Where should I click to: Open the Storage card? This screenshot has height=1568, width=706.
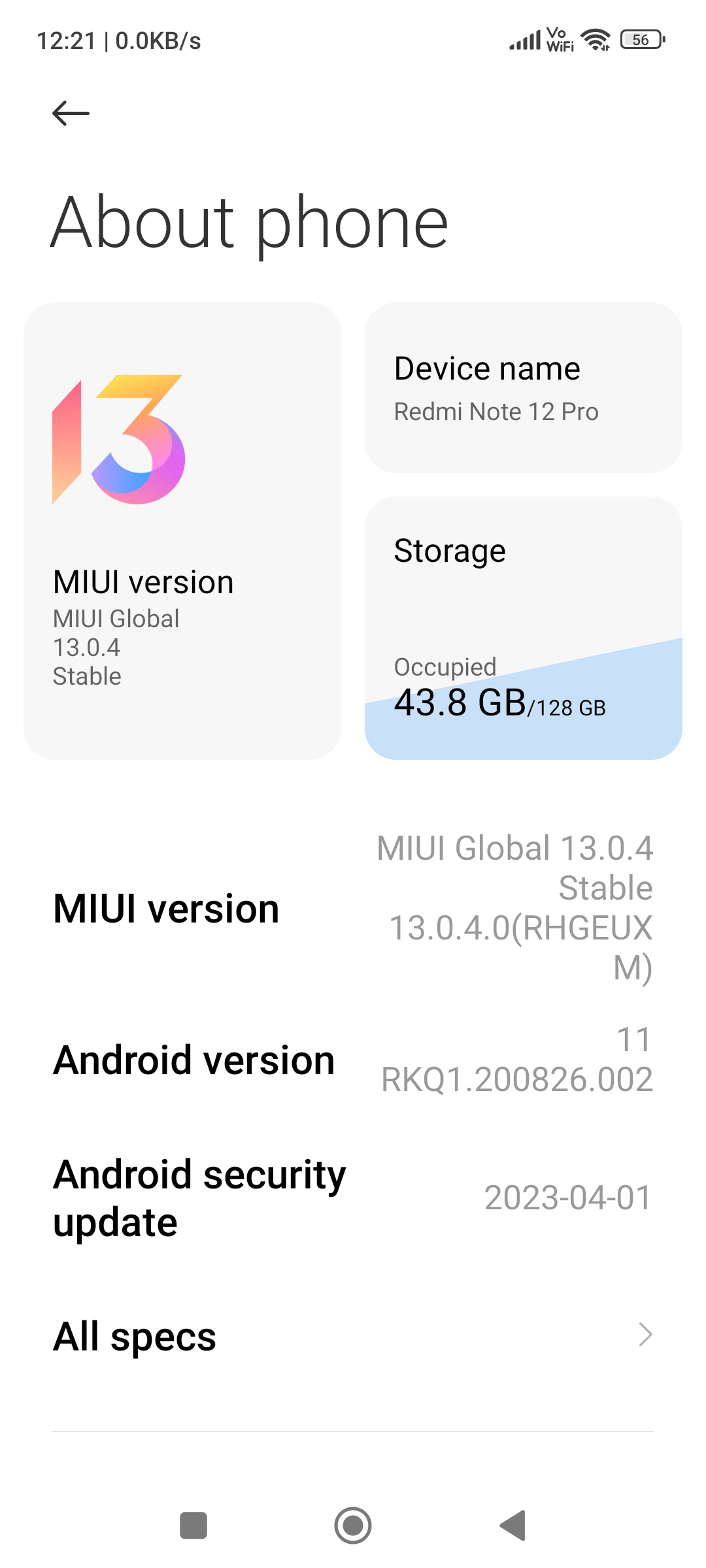(x=524, y=628)
